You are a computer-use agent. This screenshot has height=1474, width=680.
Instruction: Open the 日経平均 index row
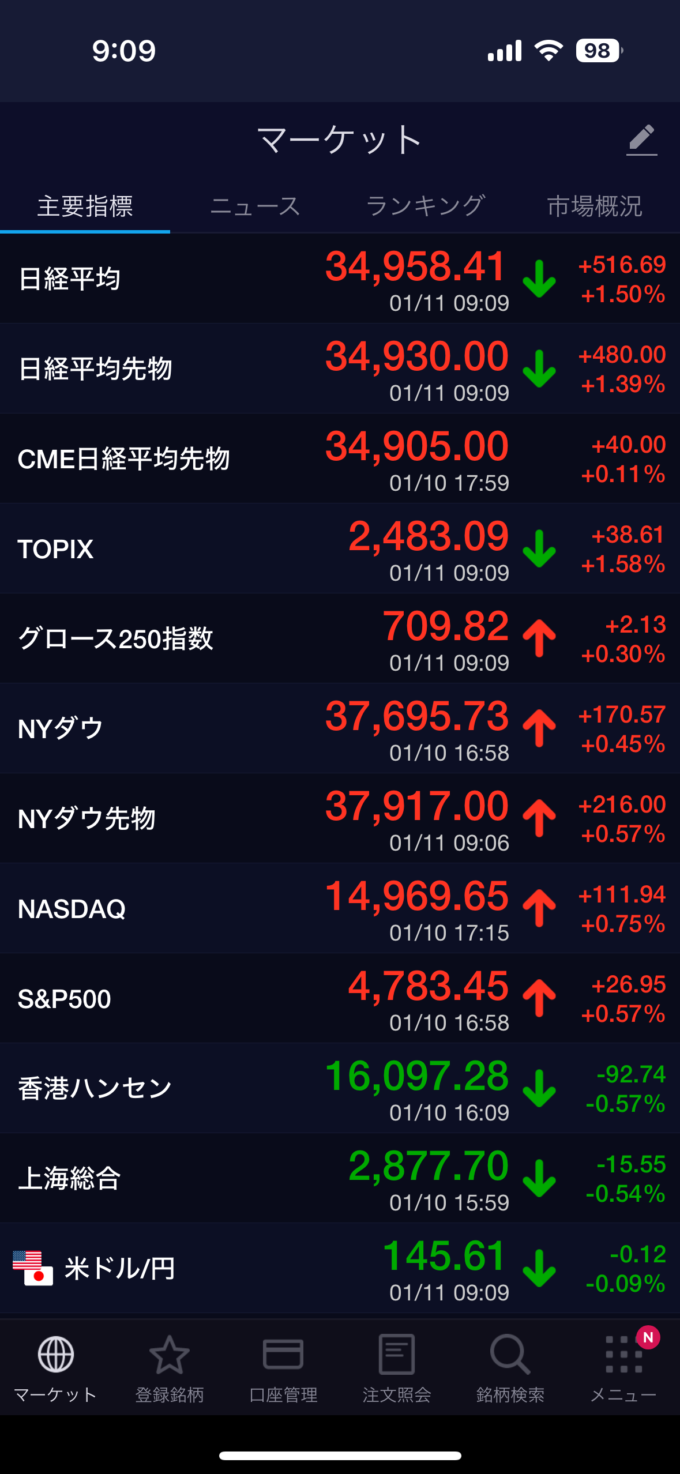[340, 278]
